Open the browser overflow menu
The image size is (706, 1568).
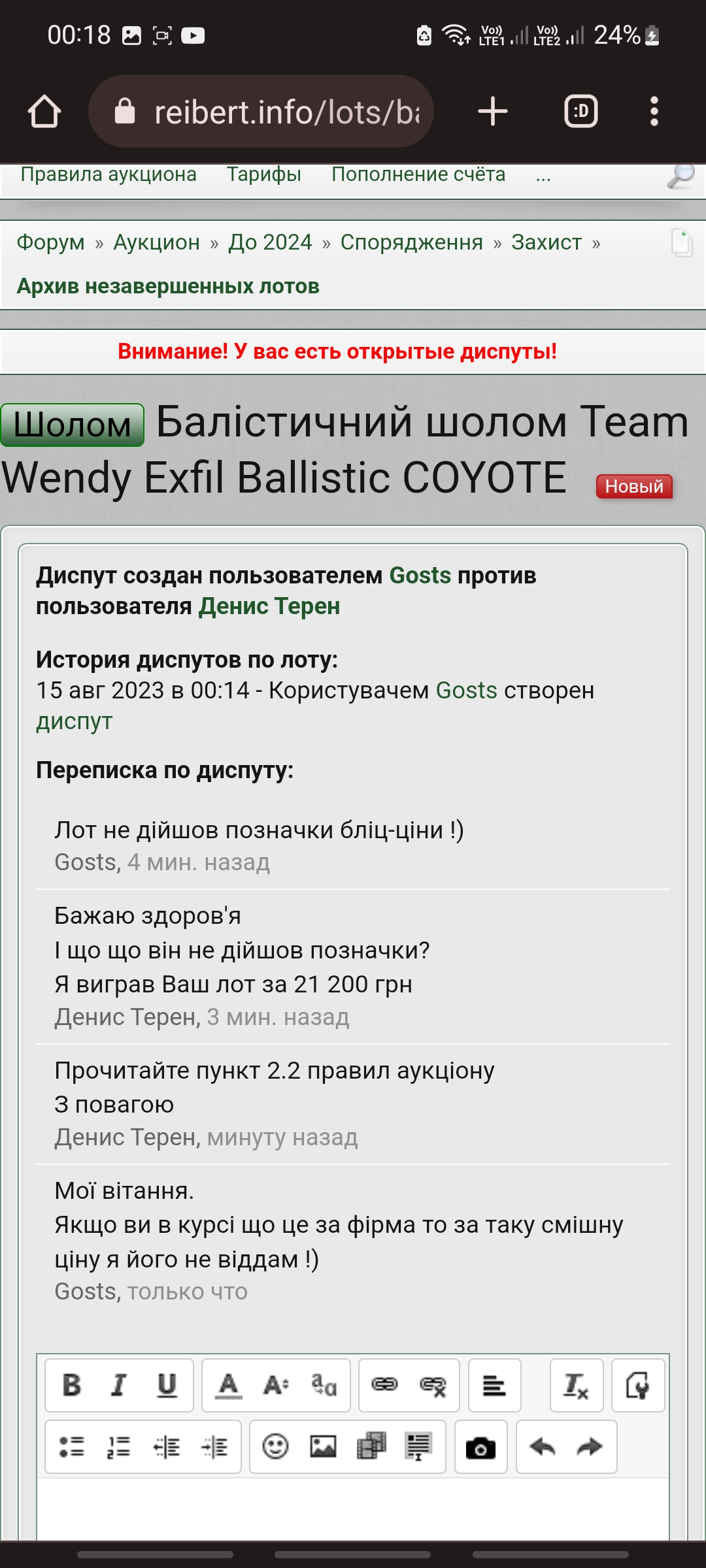(654, 111)
